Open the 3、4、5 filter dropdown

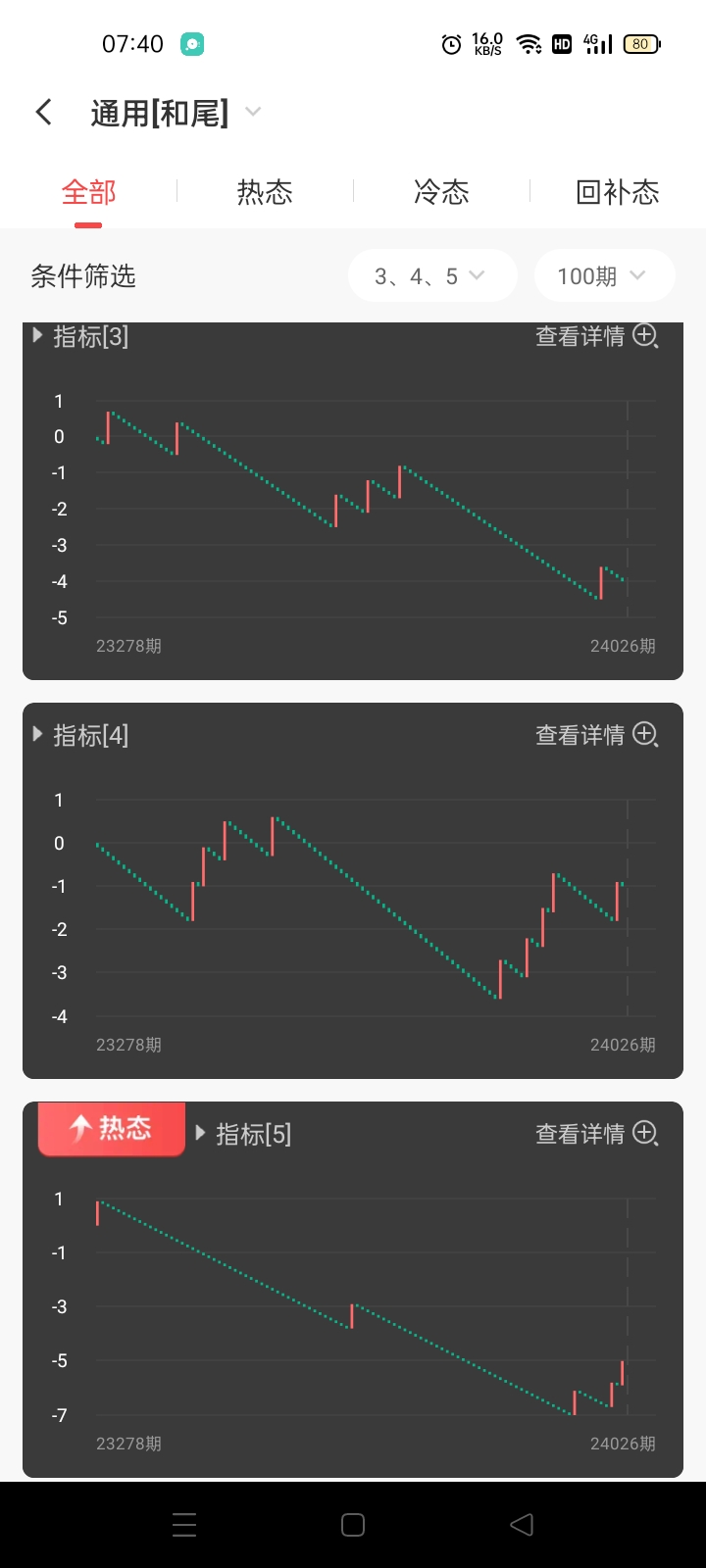432,275
